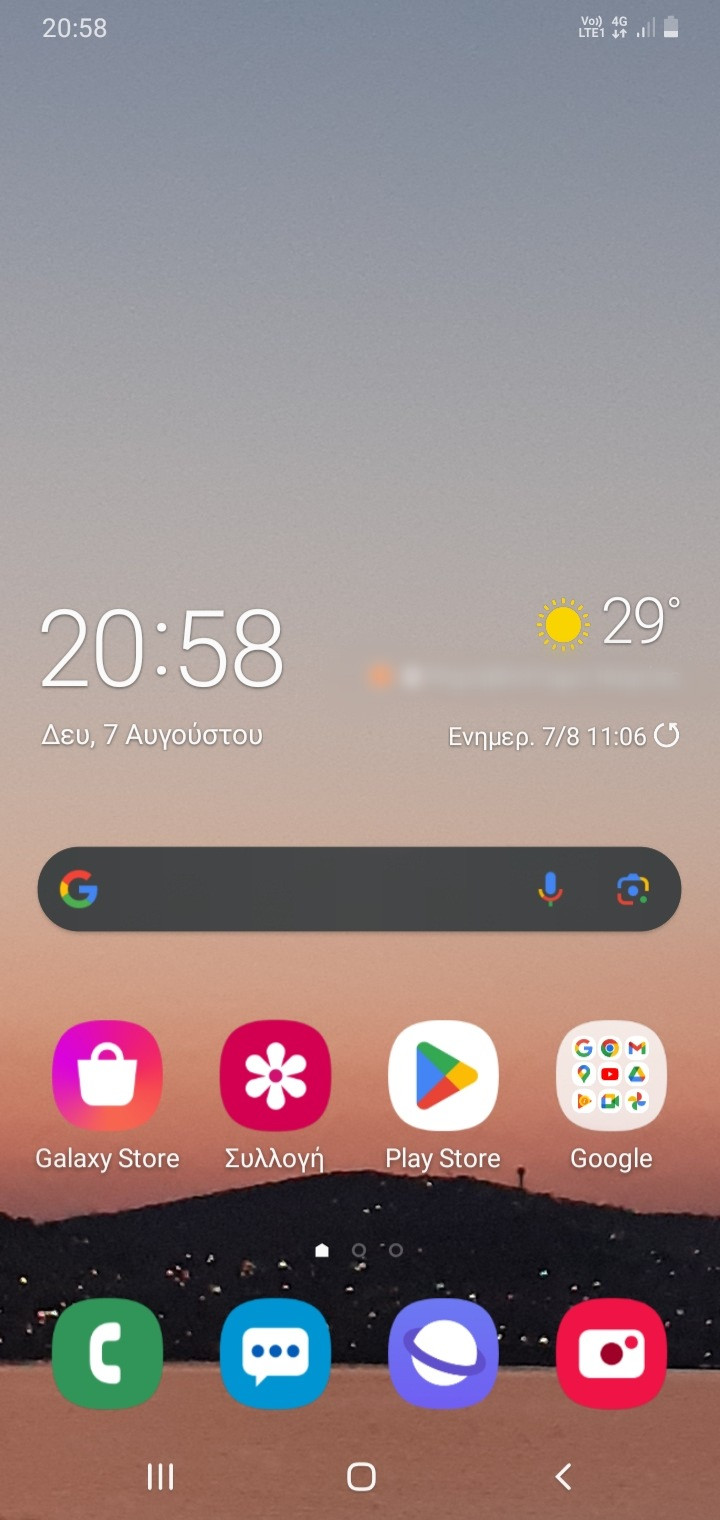Open the Galaxy Store app
Viewport: 720px width, 1520px height.
[107, 1076]
